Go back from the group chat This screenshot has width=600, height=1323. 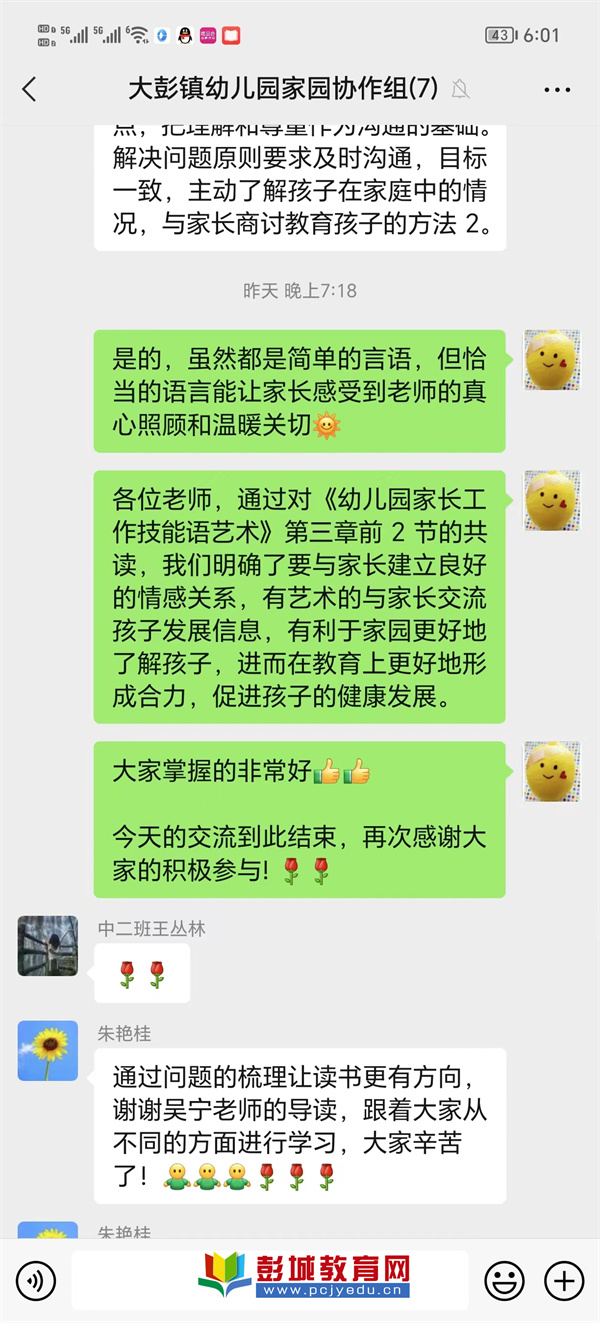(x=29, y=89)
